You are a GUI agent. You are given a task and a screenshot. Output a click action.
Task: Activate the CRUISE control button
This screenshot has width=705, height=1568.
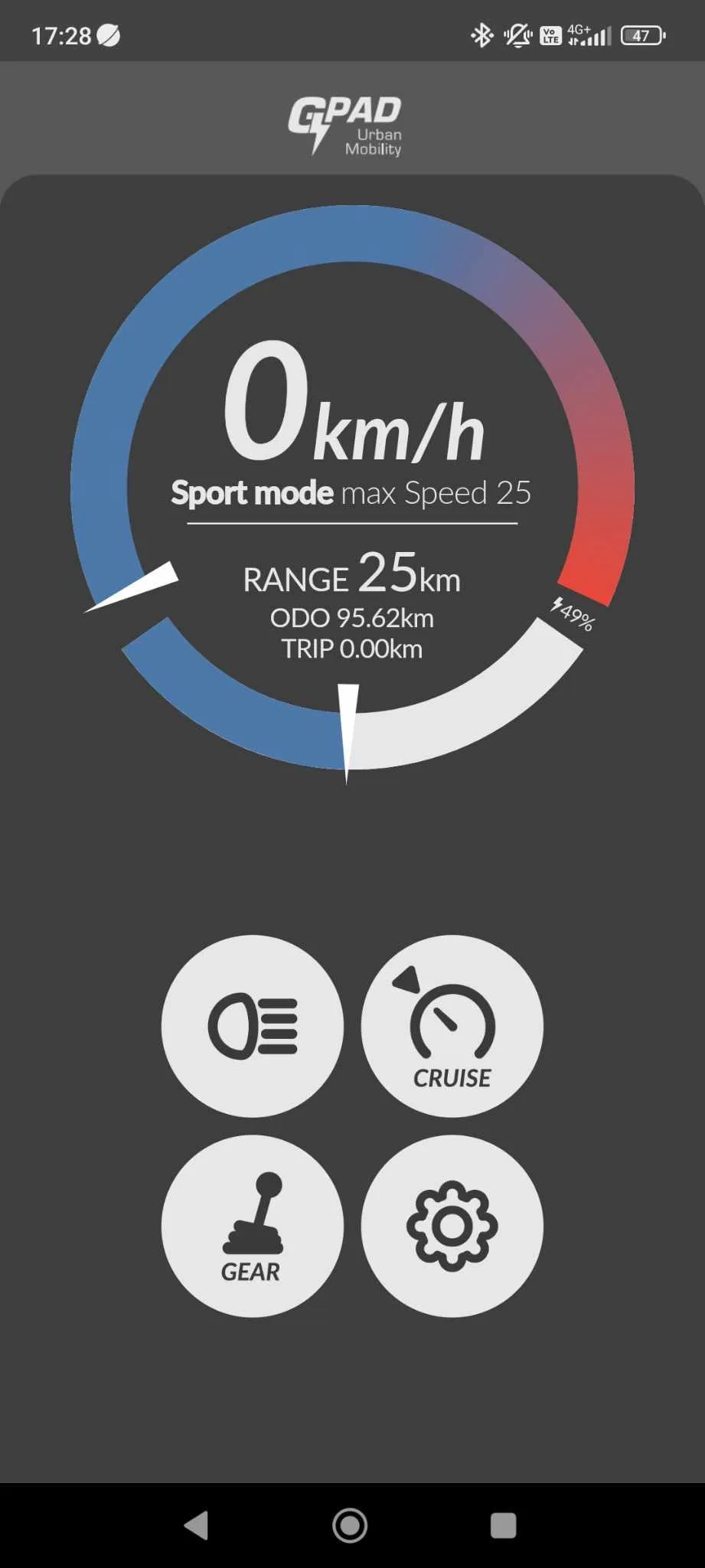click(452, 1025)
